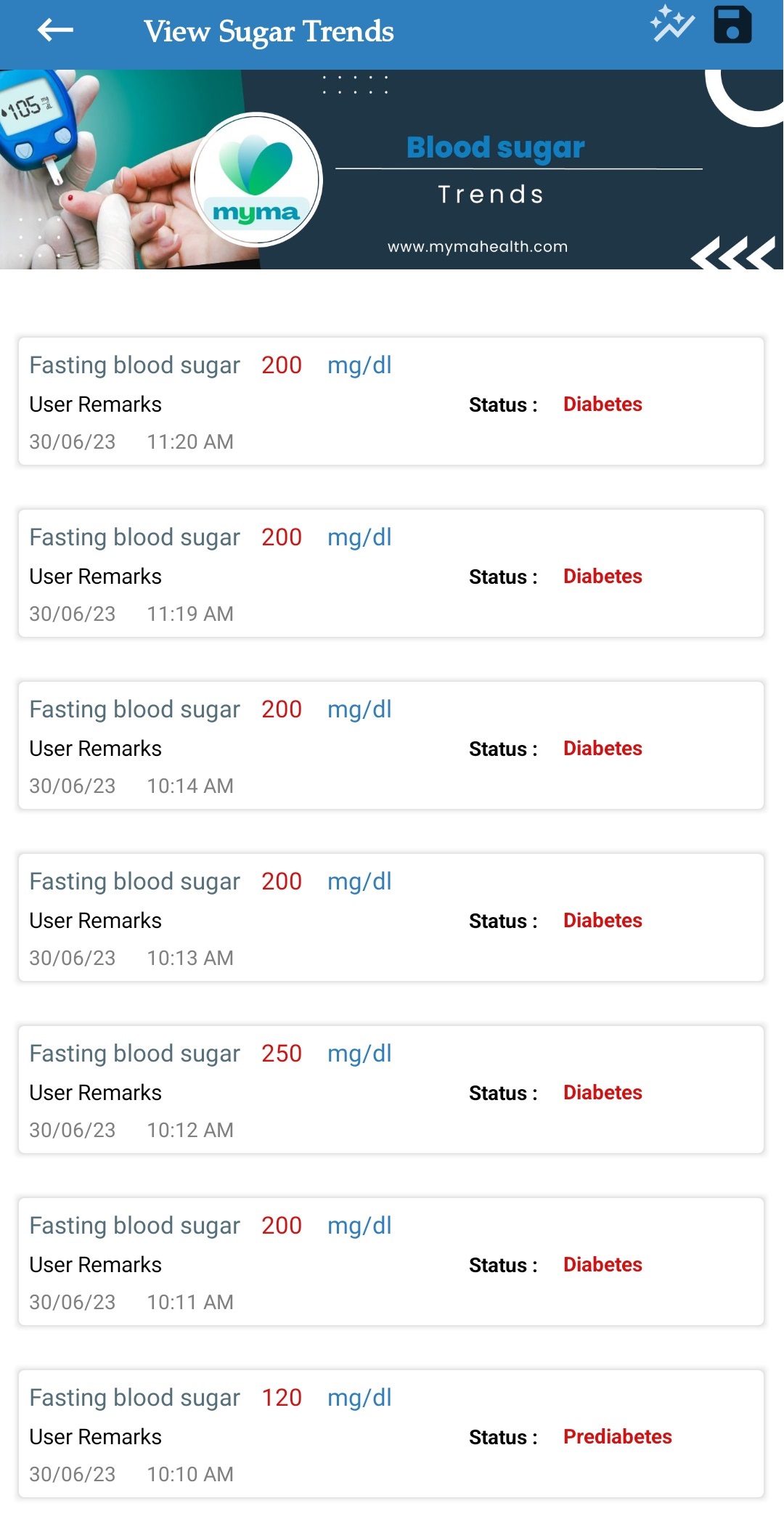Tap the save icon in the header
The height and width of the screenshot is (1527, 784).
(732, 25)
